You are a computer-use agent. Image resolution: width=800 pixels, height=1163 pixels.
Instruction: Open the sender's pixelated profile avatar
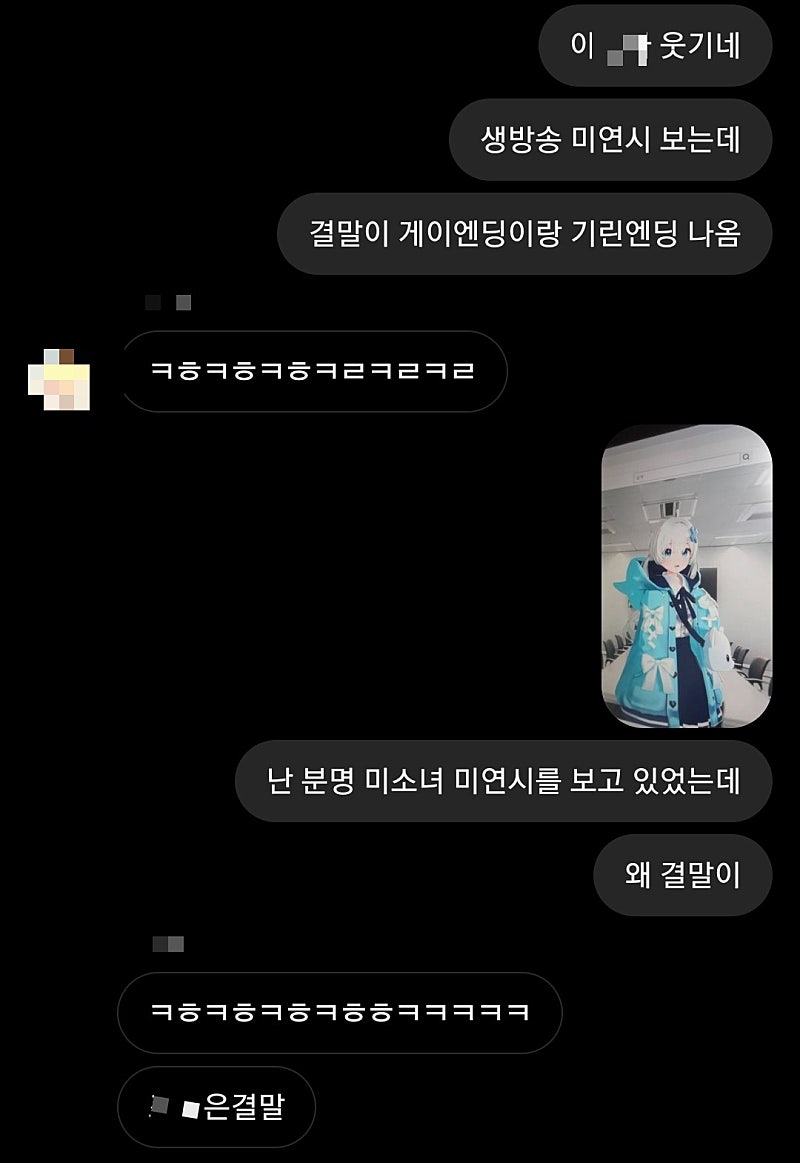tap(59, 380)
